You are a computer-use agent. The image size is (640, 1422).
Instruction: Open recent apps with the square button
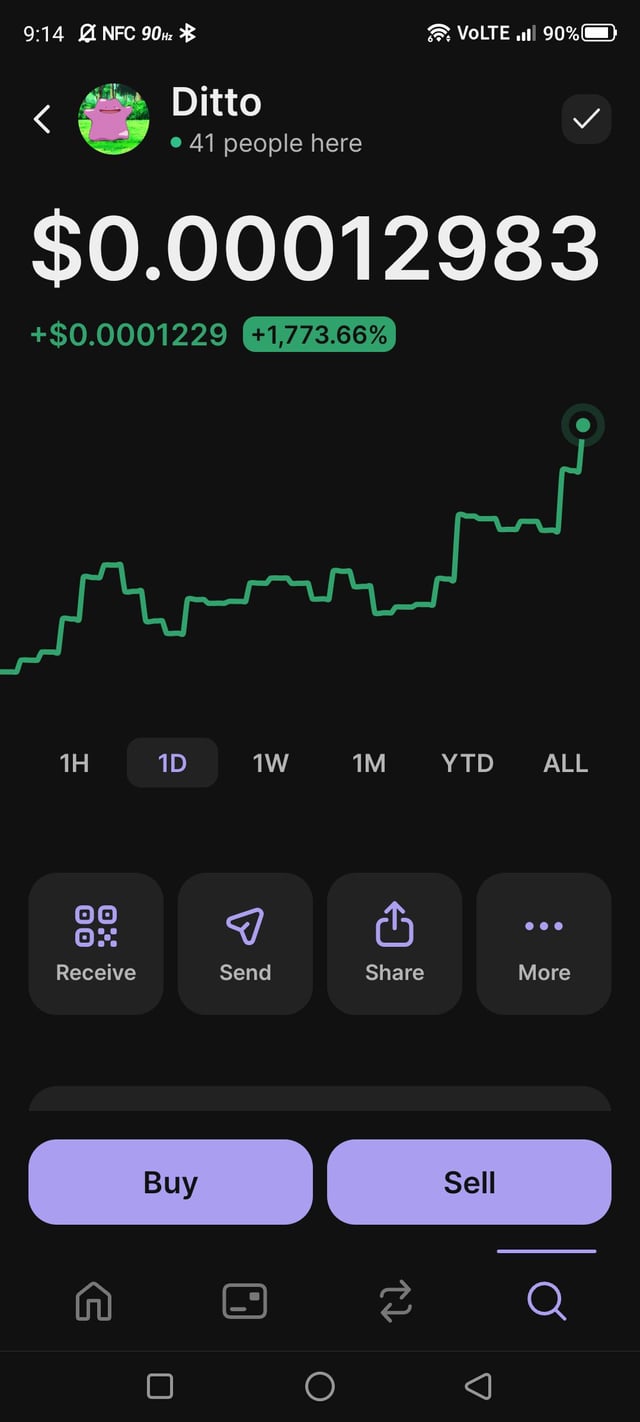tap(160, 1386)
